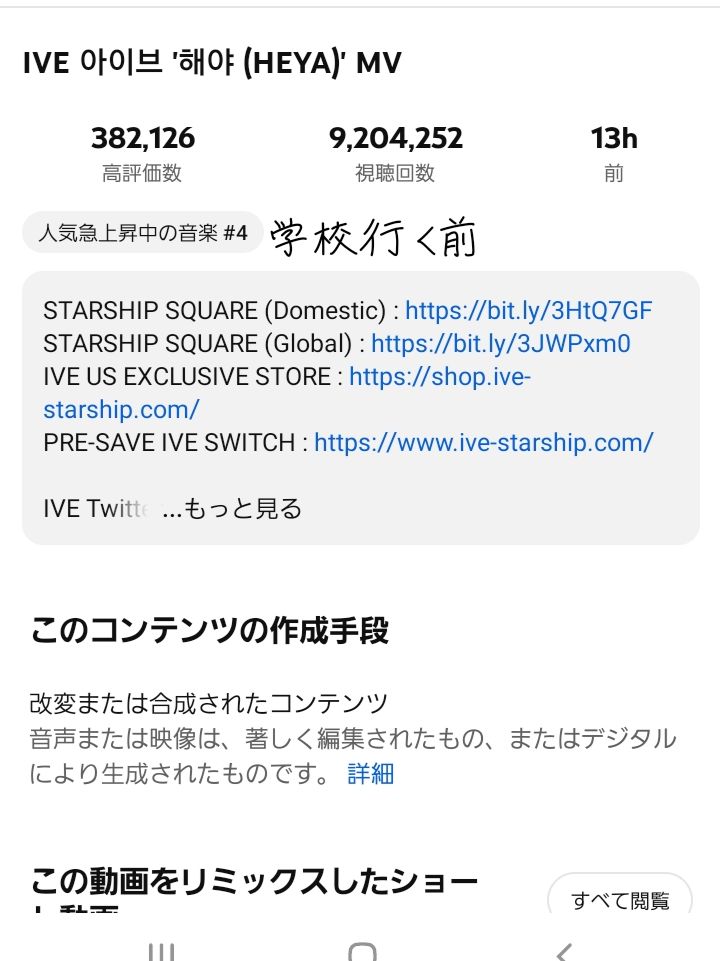This screenshot has height=961, width=720.
Task: Visit the IVE US Exclusive Store link
Action: click(x=440, y=377)
